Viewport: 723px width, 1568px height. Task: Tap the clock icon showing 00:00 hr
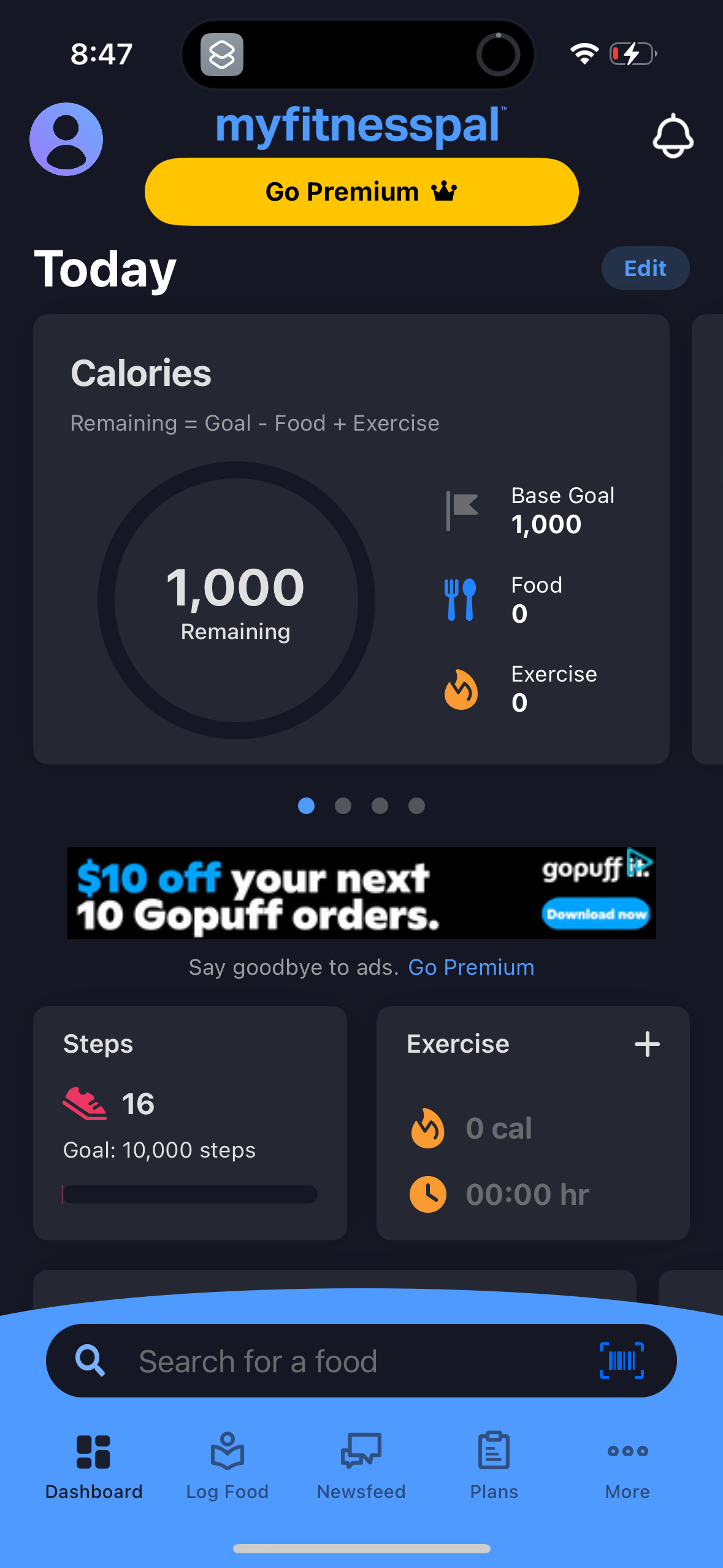427,1193
